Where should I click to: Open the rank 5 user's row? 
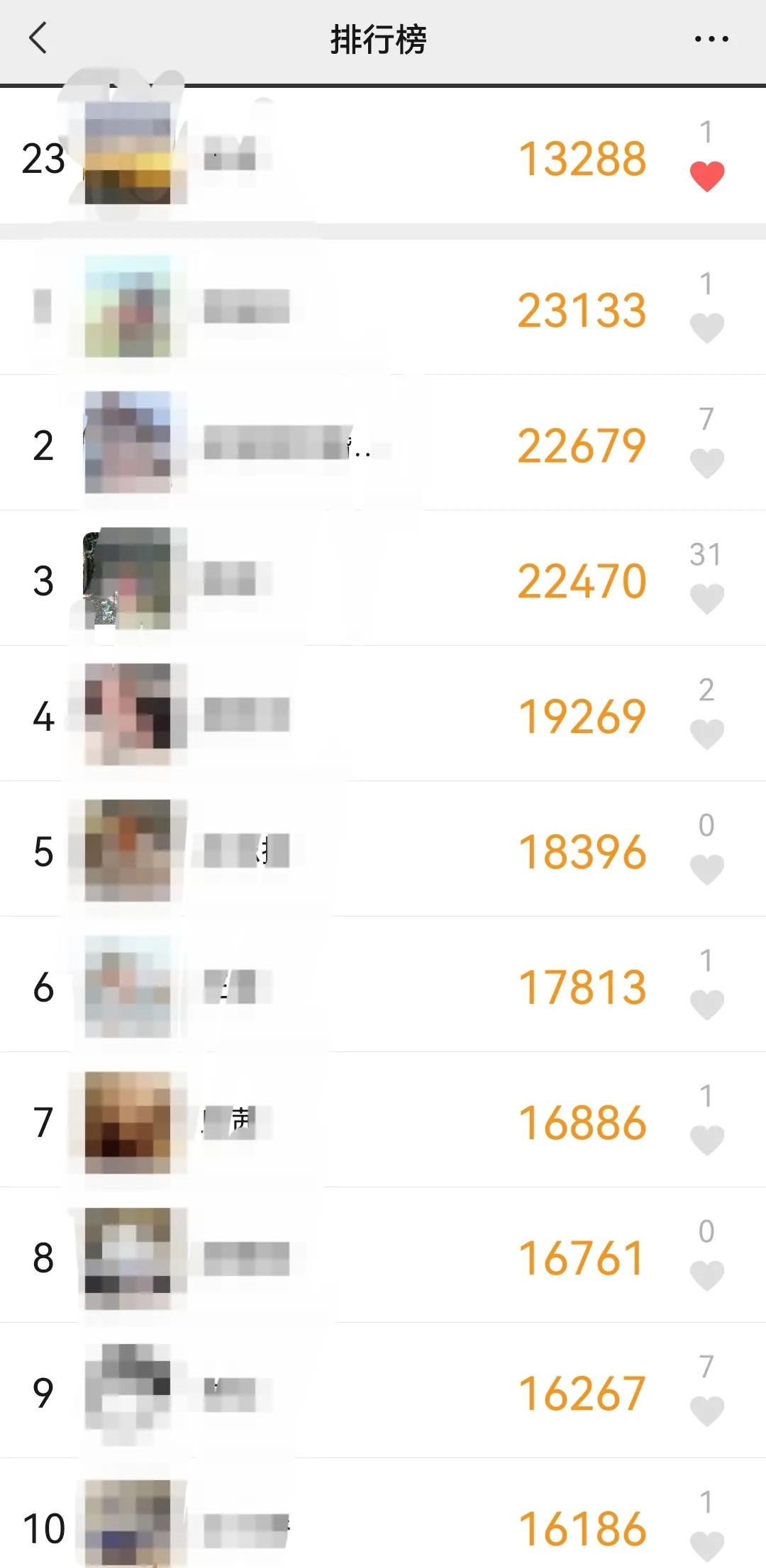[x=355, y=850]
